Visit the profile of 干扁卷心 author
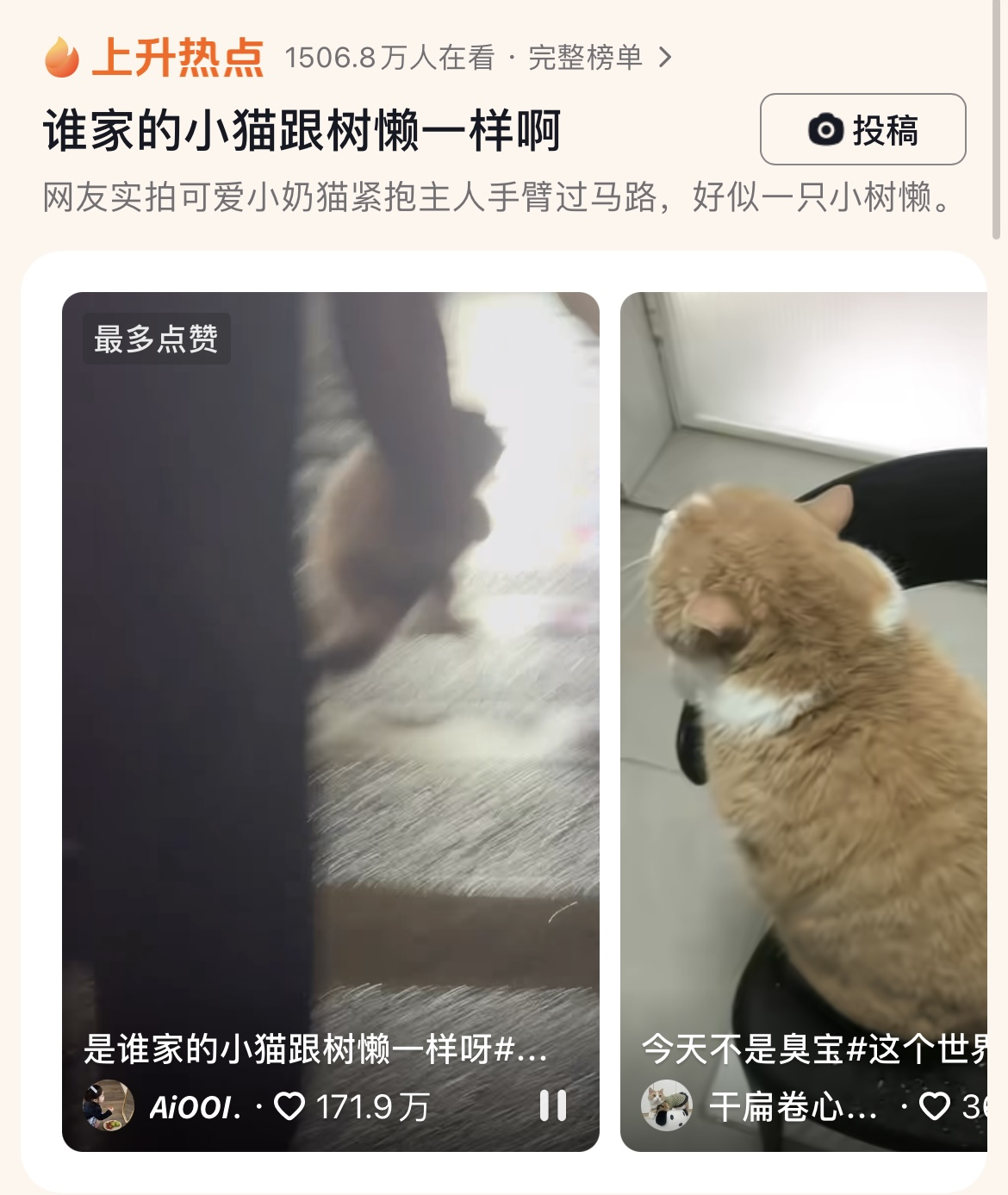Screen dimensions: 1008x1195 tap(668, 1105)
